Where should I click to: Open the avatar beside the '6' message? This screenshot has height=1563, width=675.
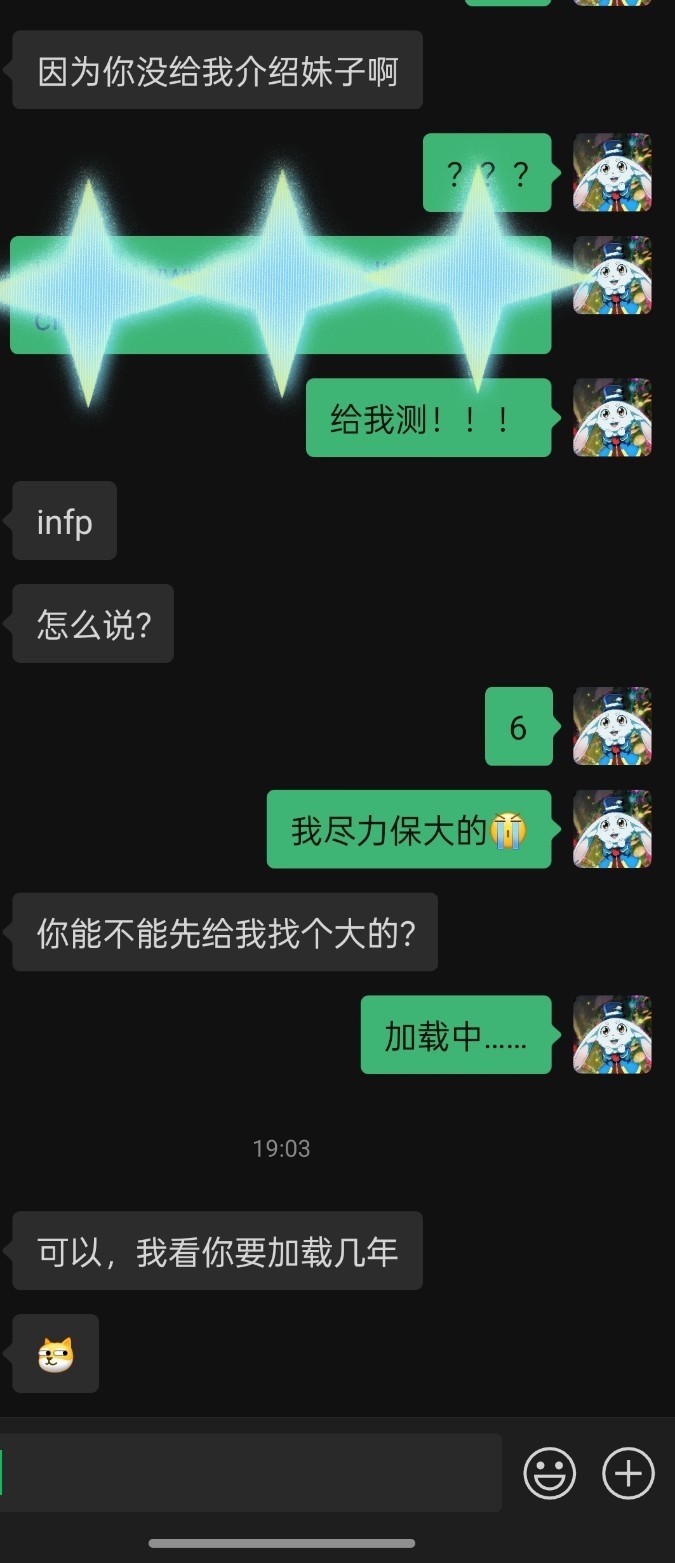[x=612, y=726]
